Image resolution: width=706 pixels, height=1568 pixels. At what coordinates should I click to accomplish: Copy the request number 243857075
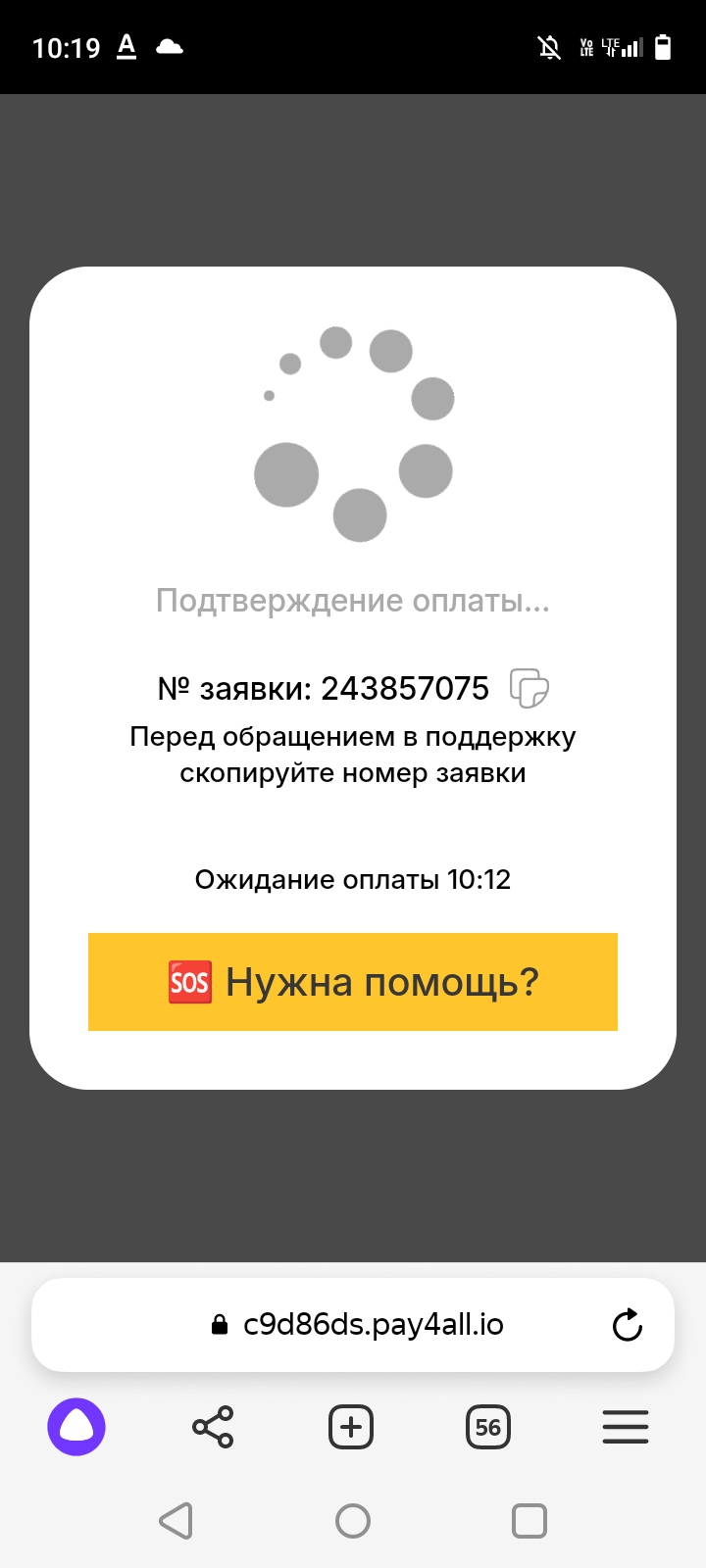529,688
